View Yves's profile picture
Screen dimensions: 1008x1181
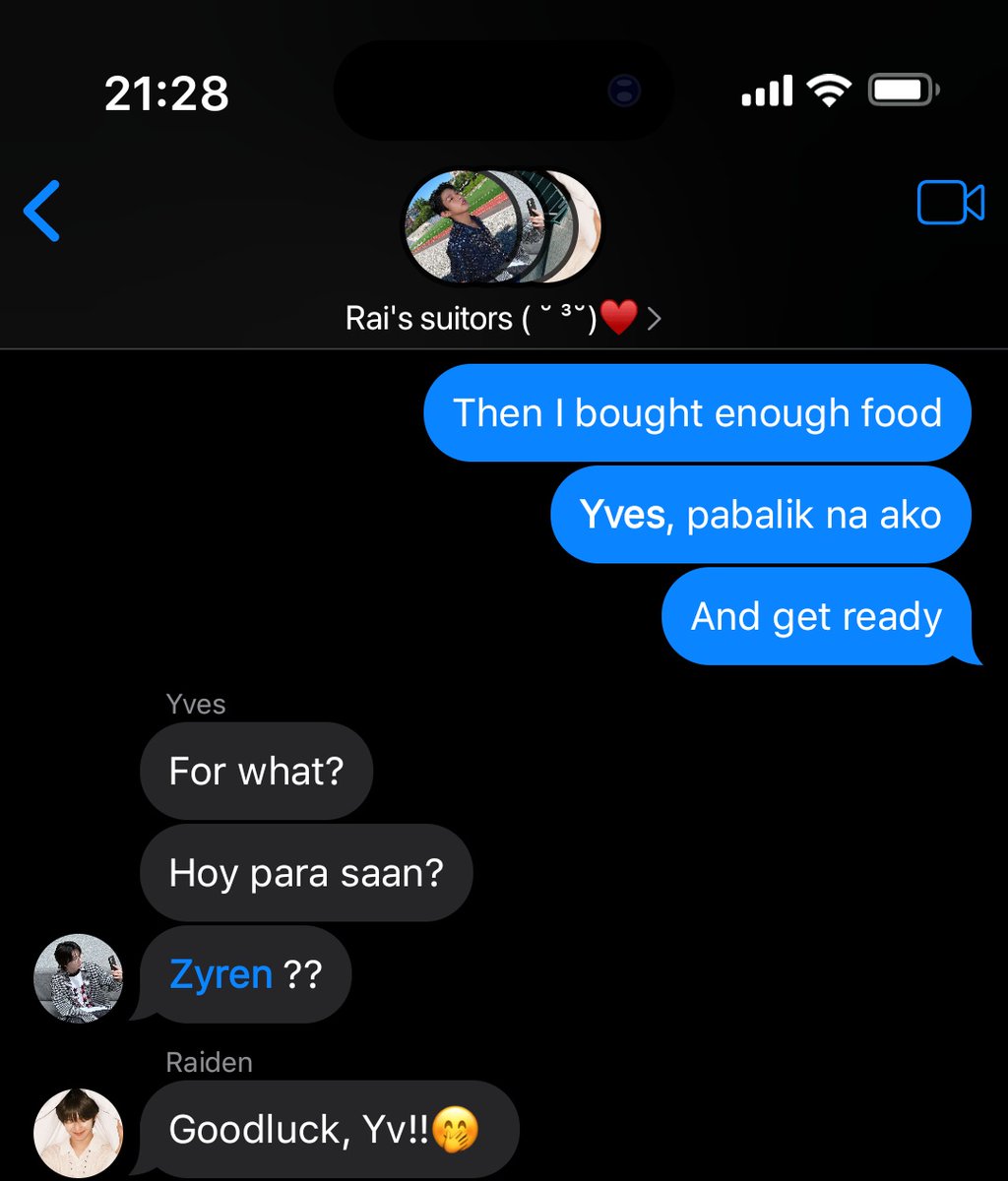coord(79,978)
